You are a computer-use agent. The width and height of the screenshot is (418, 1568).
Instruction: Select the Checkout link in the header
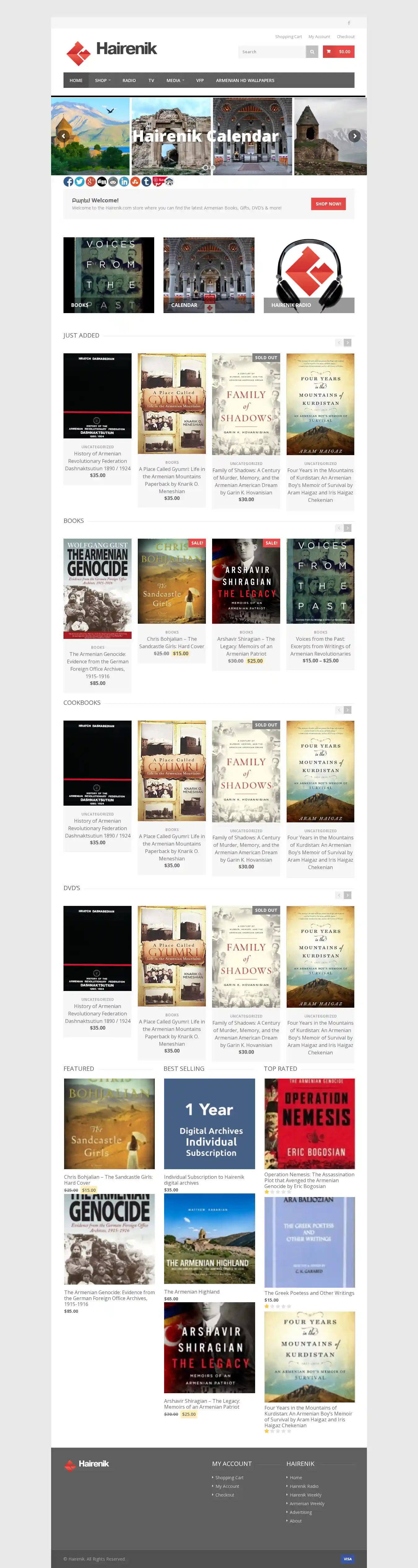(346, 37)
